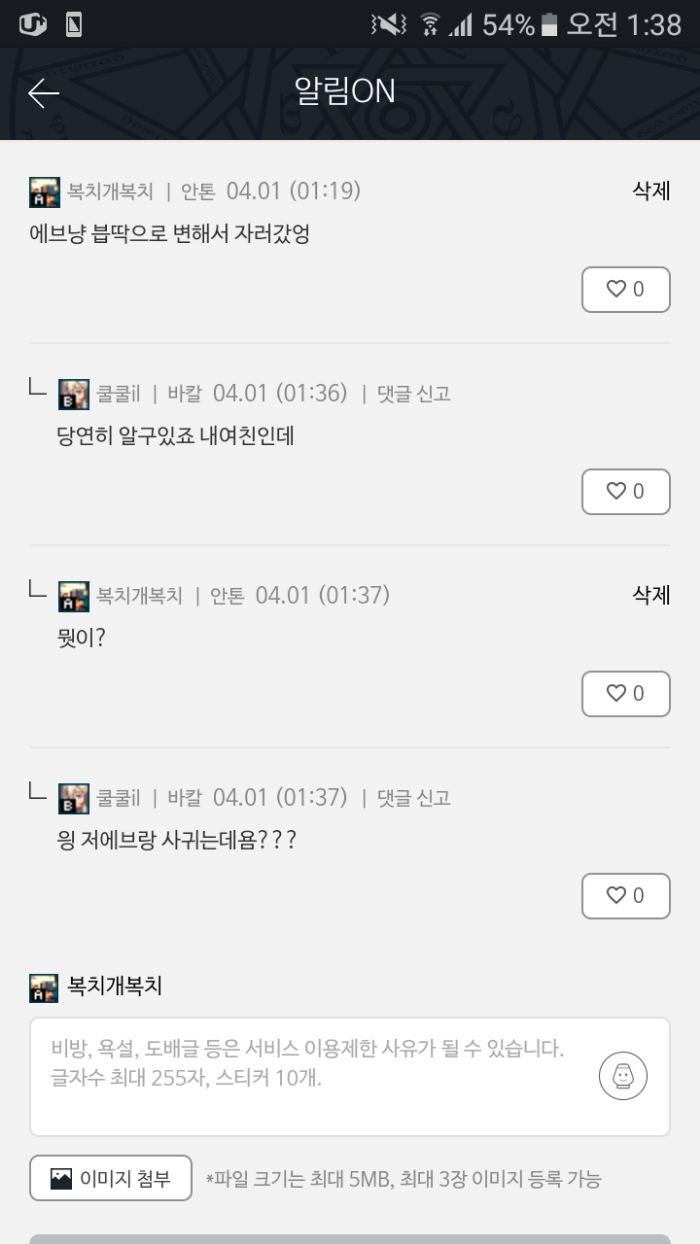Go back using the top-left arrow

(x=44, y=93)
